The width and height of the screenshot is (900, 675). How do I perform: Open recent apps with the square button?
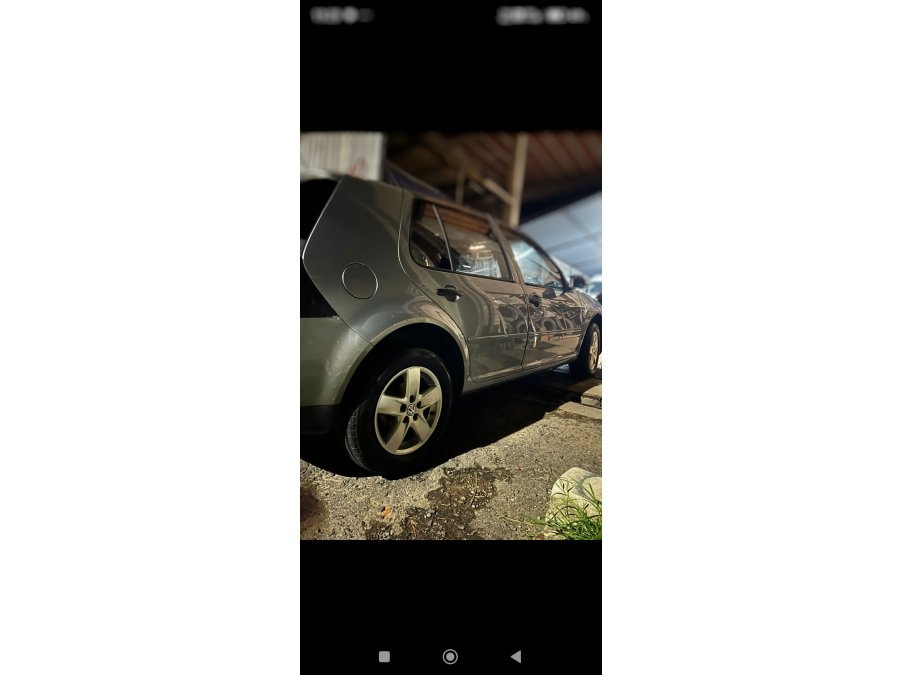point(384,656)
